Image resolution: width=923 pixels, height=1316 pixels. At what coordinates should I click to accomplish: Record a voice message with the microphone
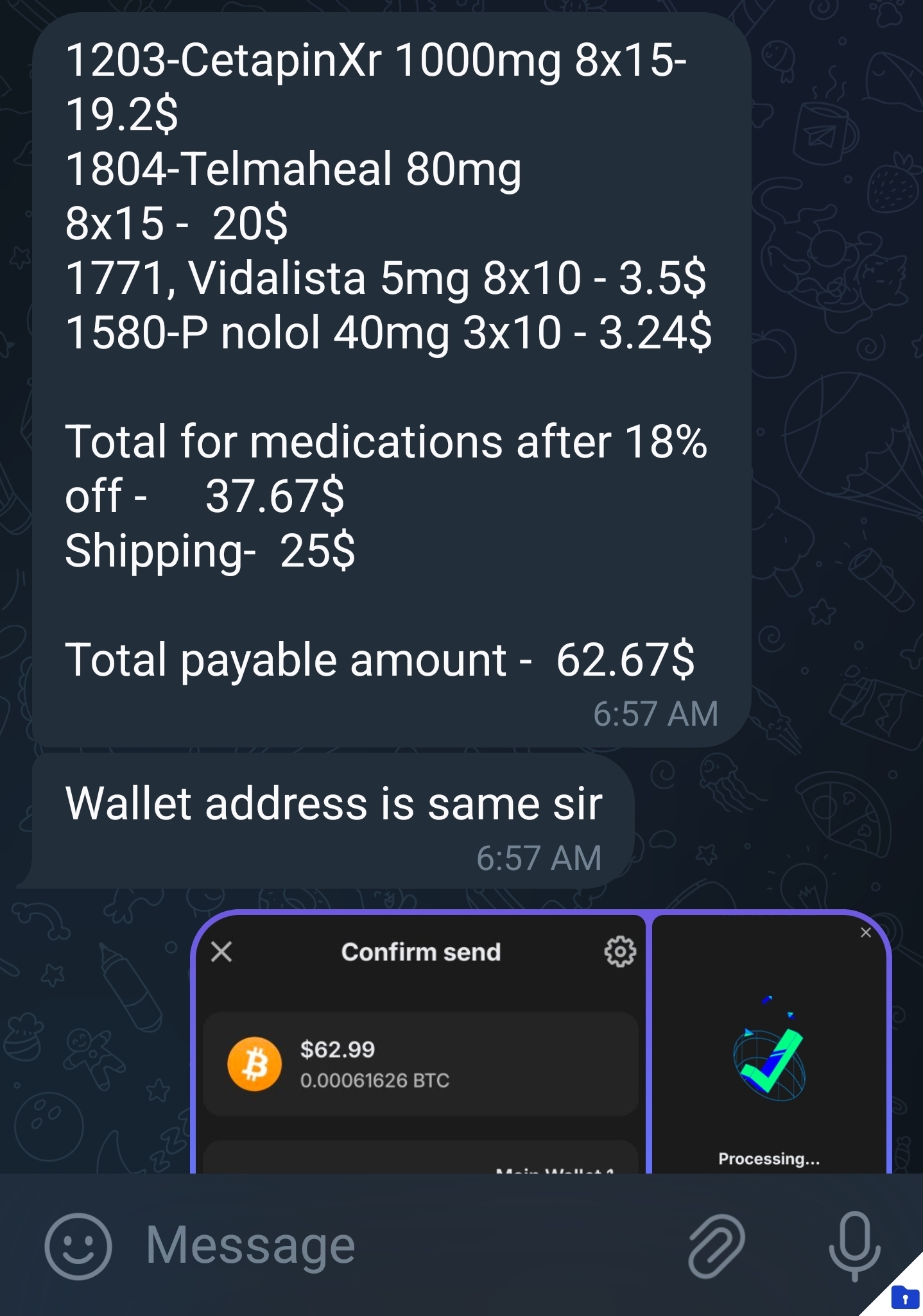[x=854, y=1246]
